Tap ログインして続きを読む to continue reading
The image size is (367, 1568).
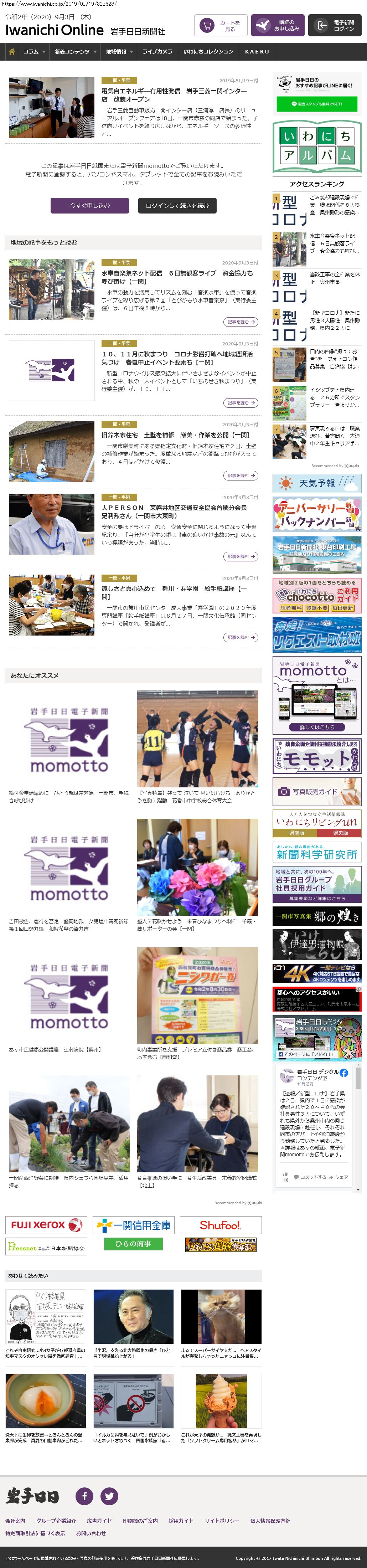pyautogui.click(x=177, y=206)
